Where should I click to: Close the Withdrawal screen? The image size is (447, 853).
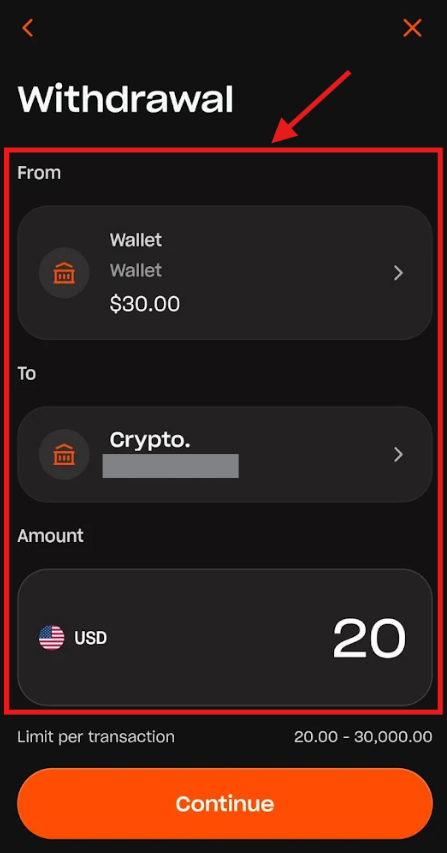412,28
